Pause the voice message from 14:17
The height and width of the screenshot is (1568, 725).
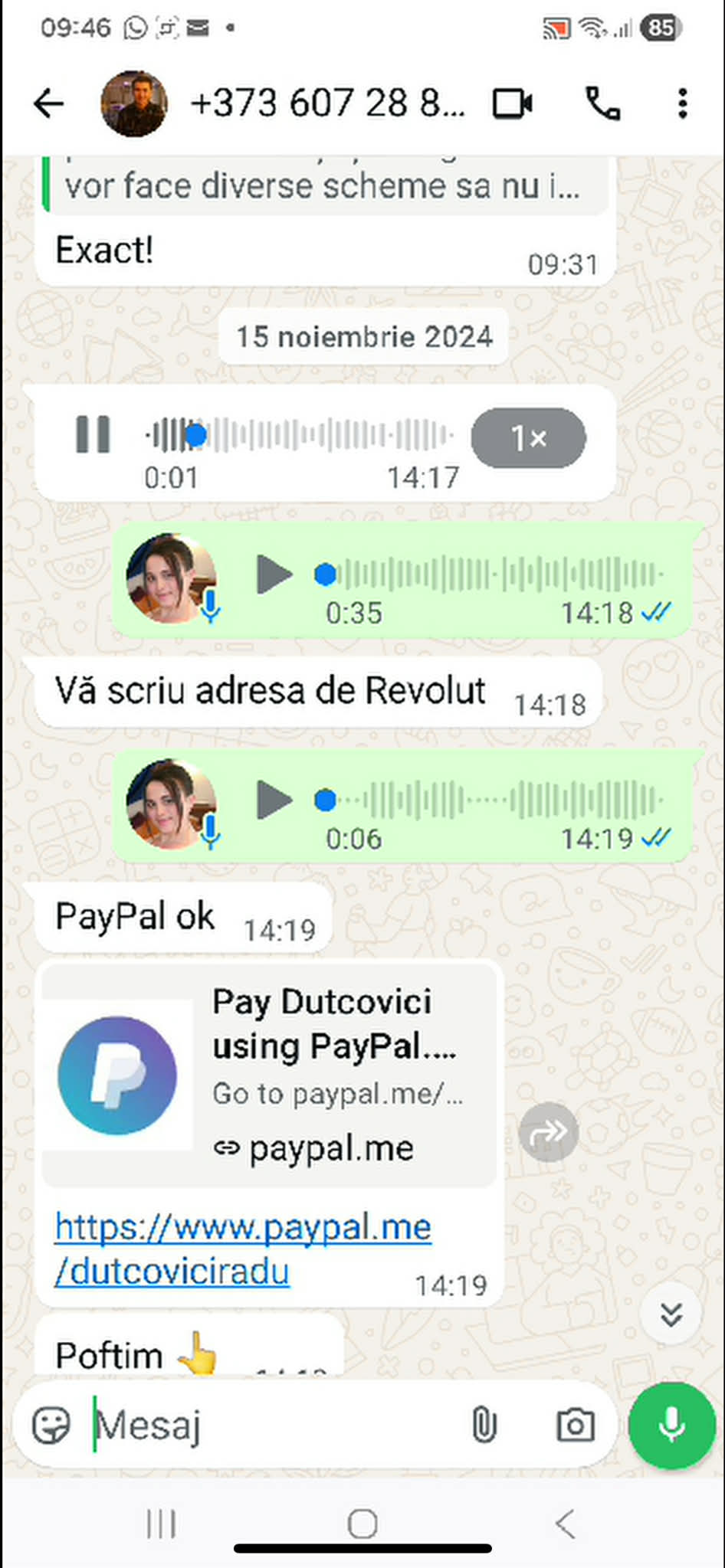point(93,434)
